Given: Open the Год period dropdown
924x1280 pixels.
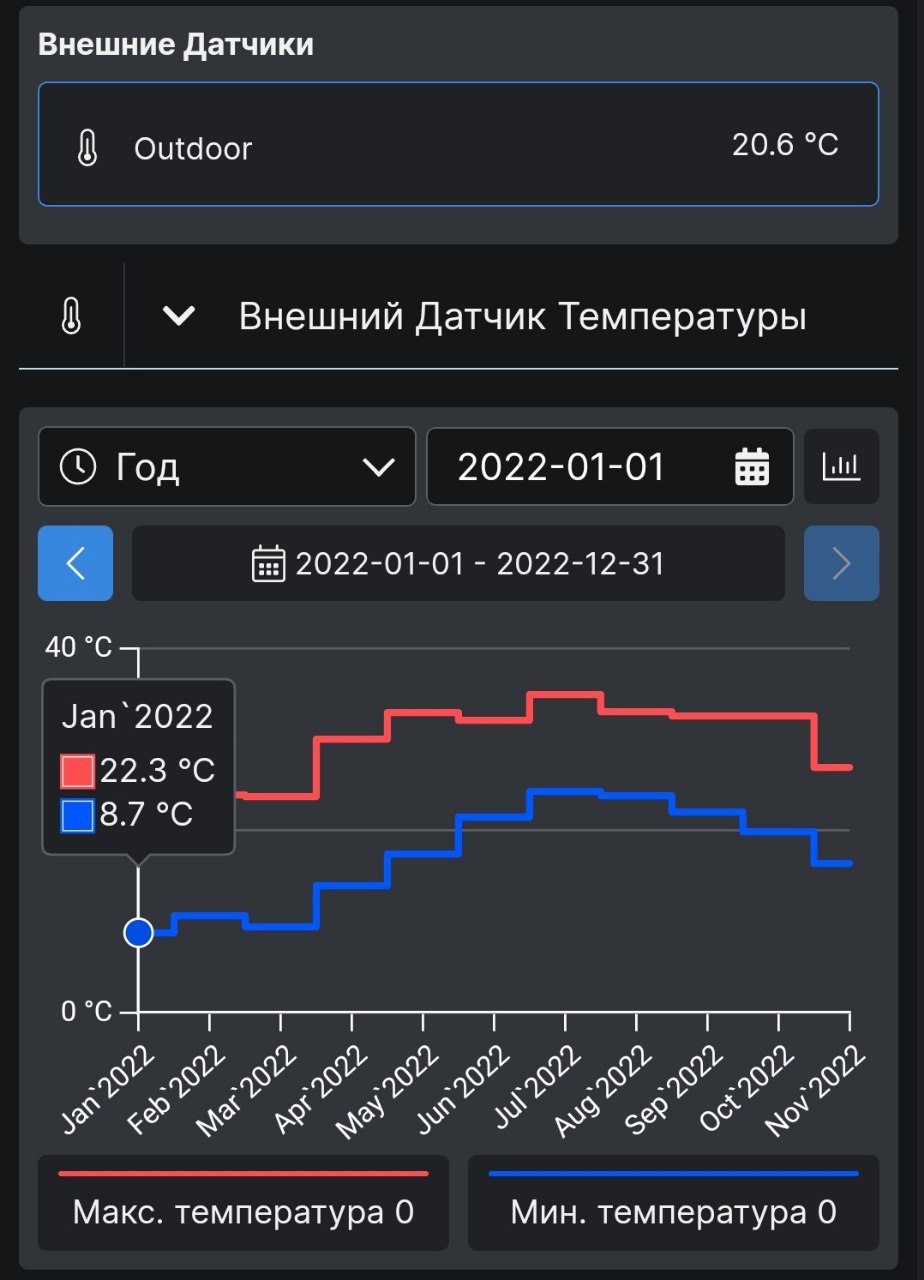Looking at the screenshot, I should click(227, 467).
